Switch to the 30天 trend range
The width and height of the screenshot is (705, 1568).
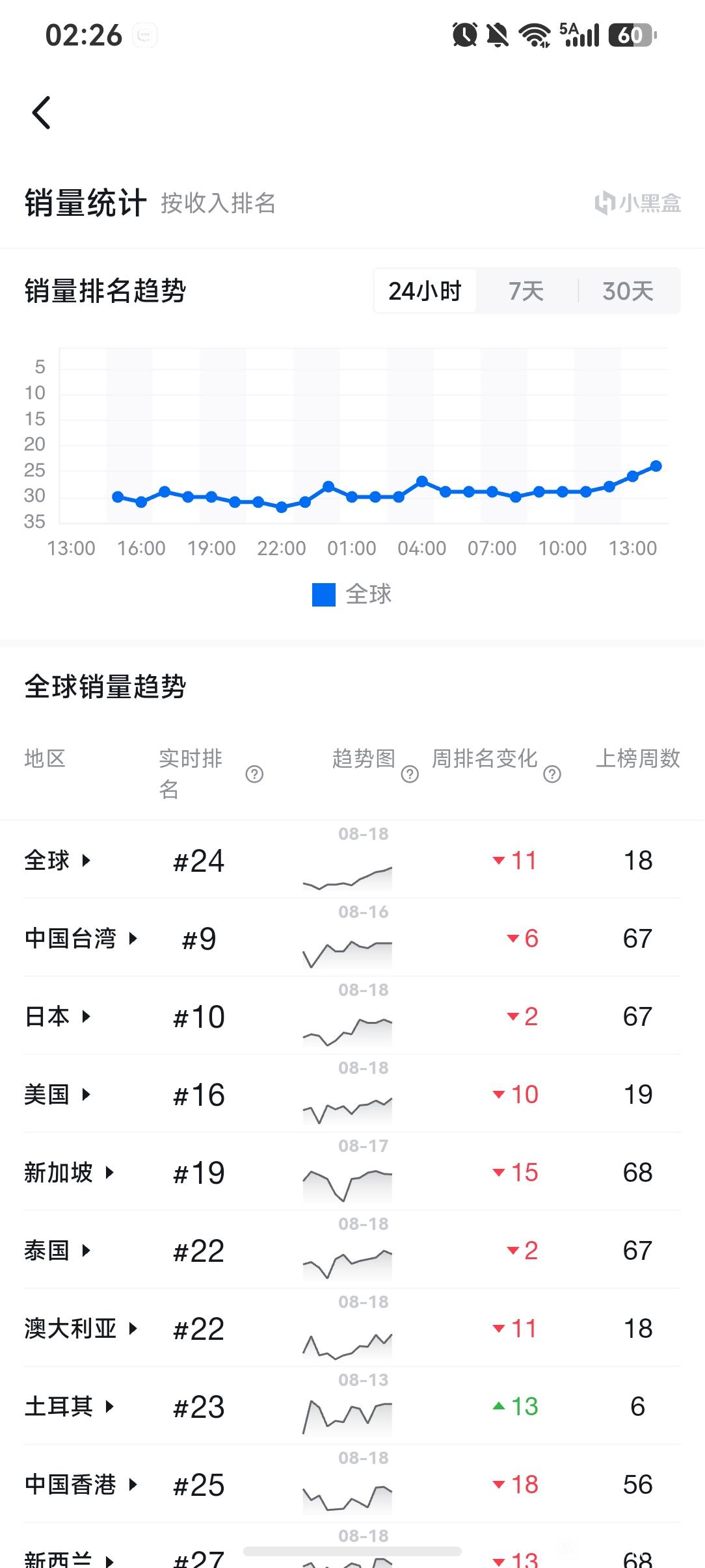[628, 291]
